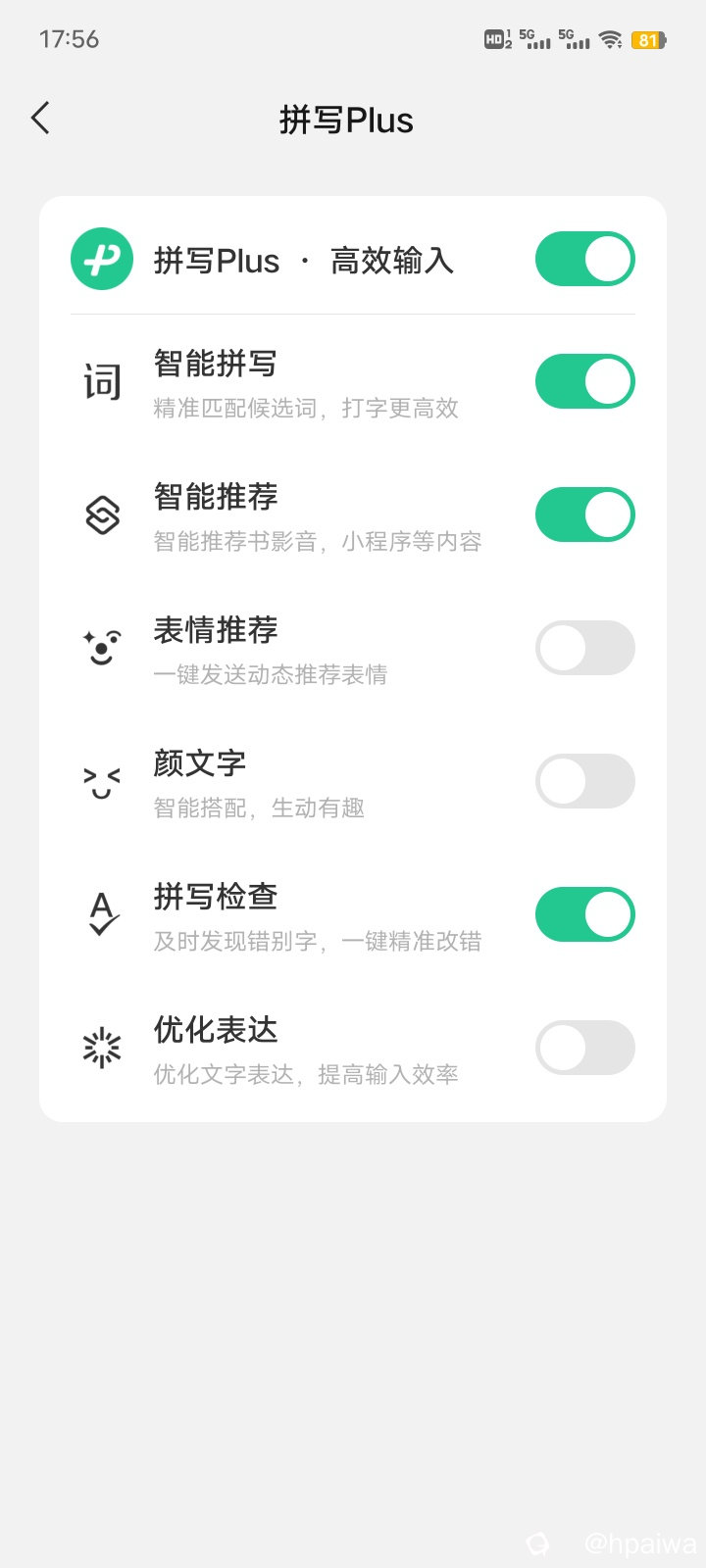Switch off 智能推荐
Image resolution: width=706 pixels, height=1568 pixels.
click(584, 515)
